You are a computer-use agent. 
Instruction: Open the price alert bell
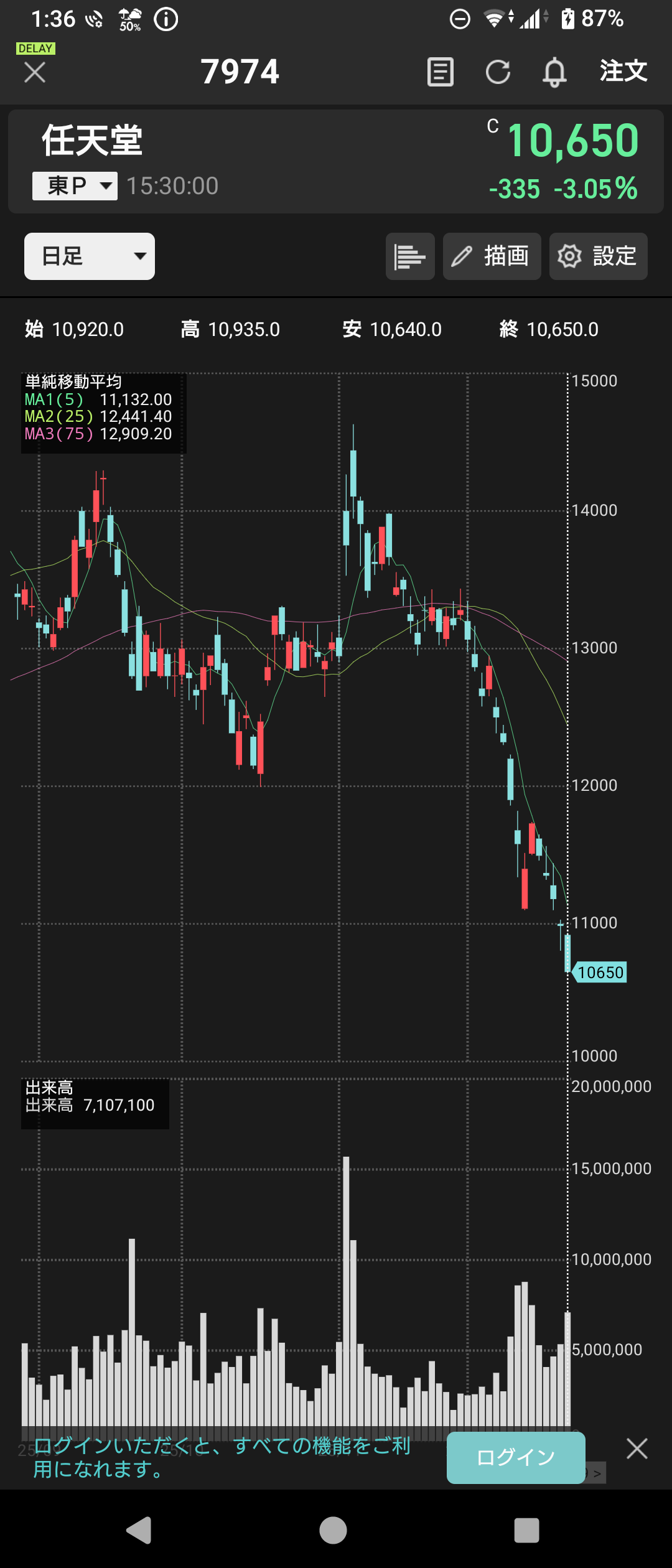tap(554, 72)
